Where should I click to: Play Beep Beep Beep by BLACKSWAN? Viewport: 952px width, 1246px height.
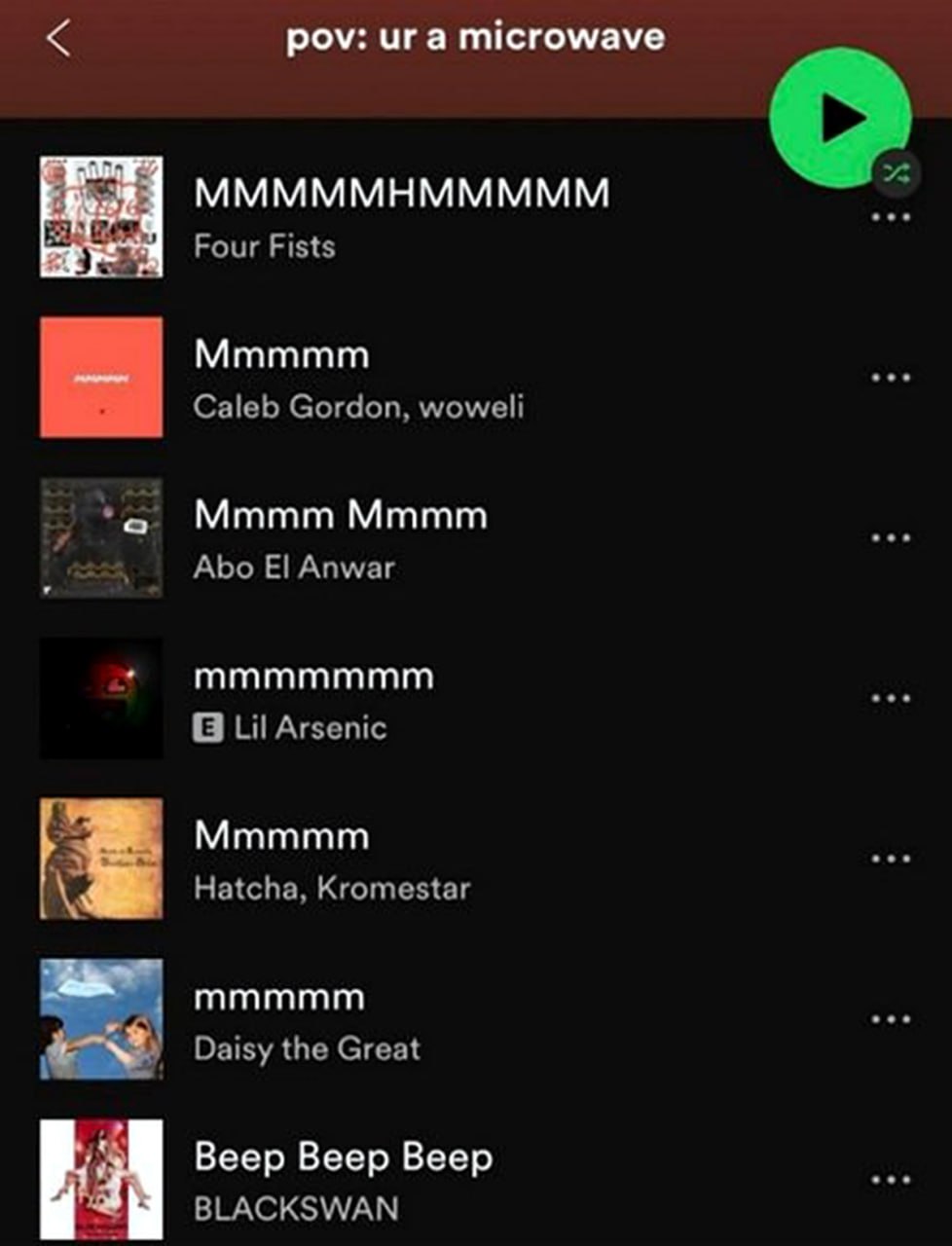(x=343, y=1180)
